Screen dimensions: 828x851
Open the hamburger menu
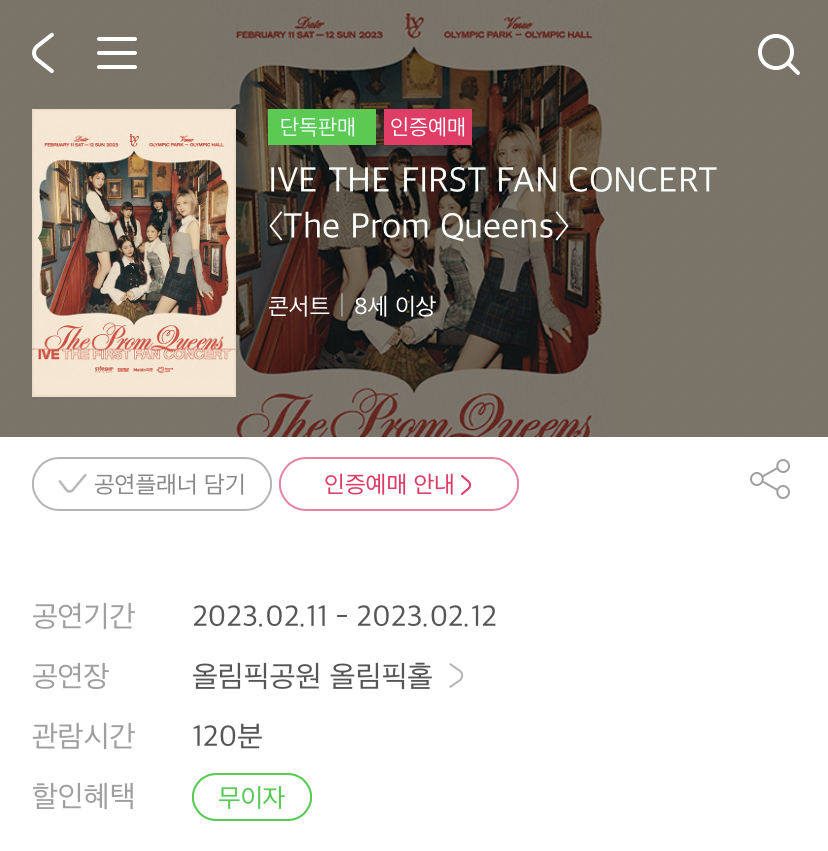tap(117, 53)
